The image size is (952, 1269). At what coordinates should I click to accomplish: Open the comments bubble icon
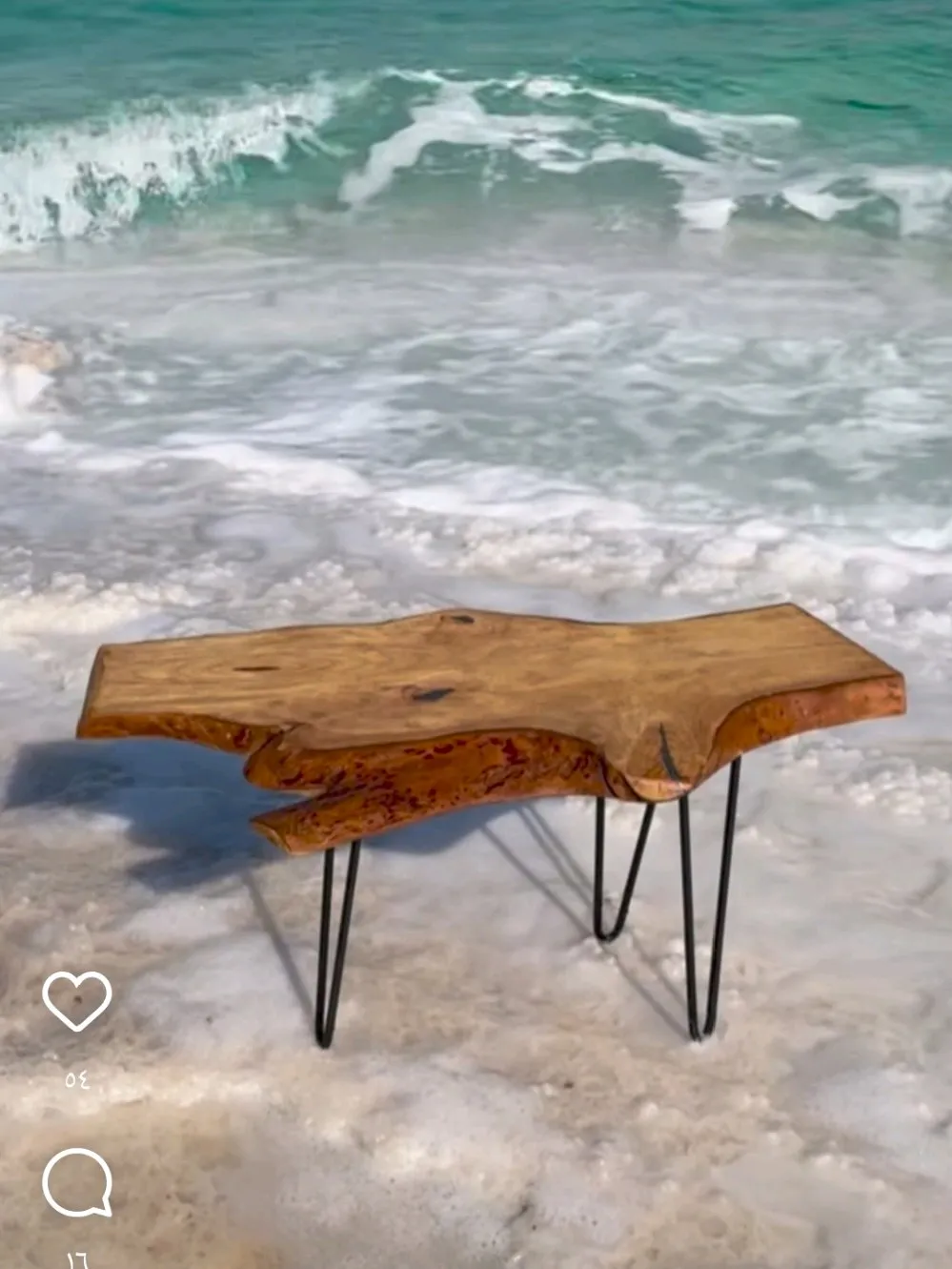[77, 1182]
